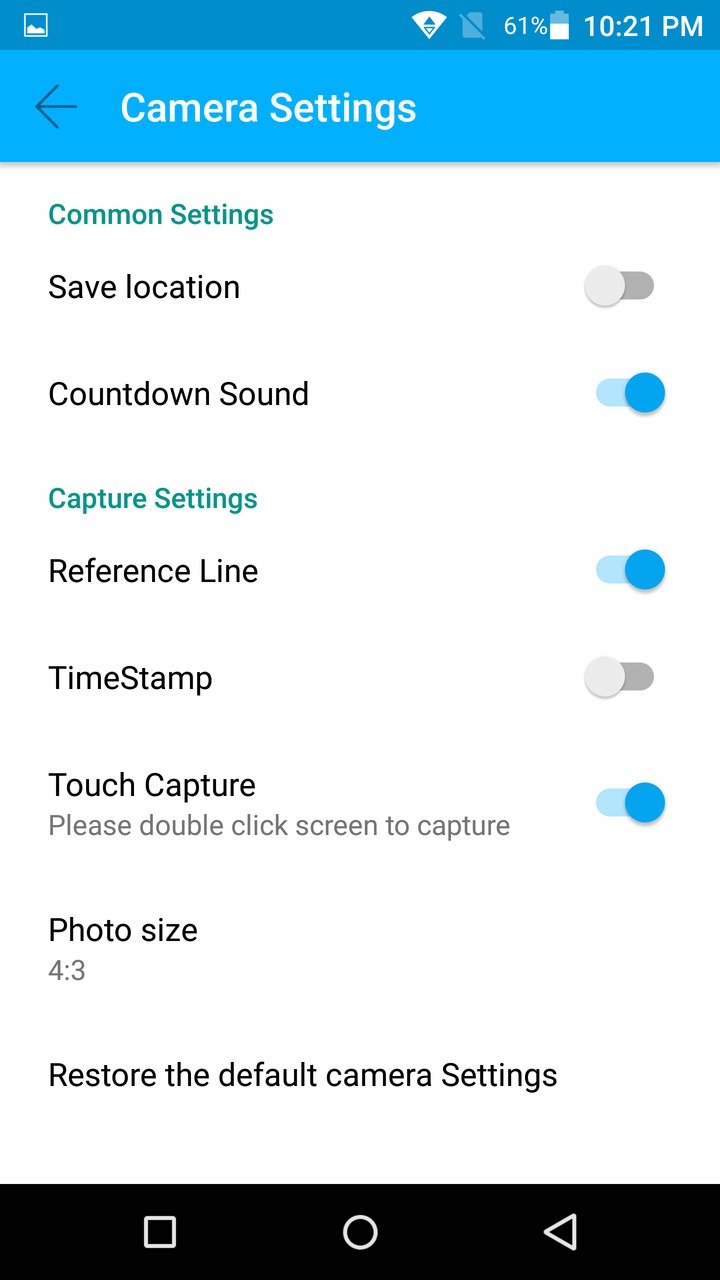Open recent apps from navigation bar
The image size is (720, 1280).
point(160,1232)
